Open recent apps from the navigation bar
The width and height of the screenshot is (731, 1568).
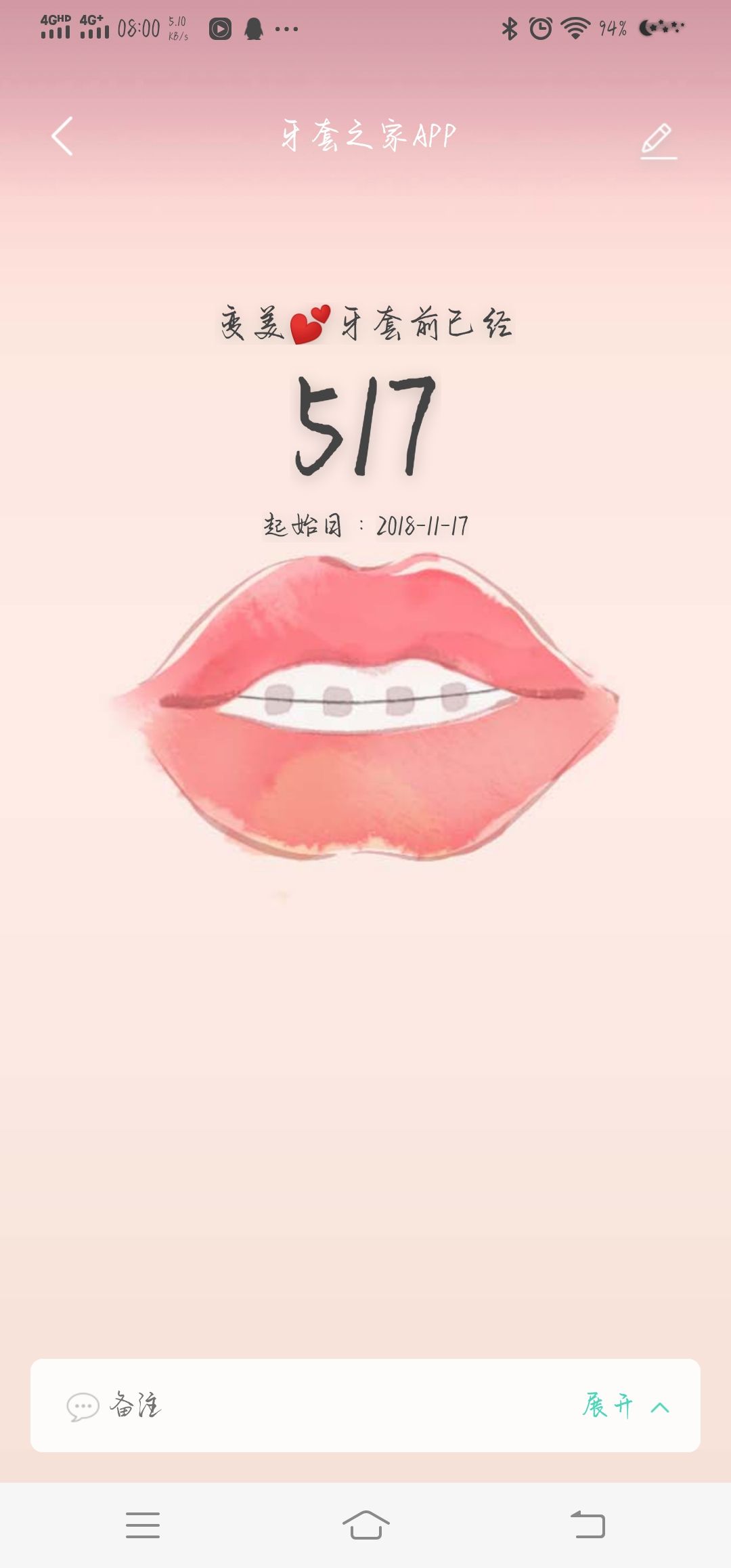(x=143, y=1525)
